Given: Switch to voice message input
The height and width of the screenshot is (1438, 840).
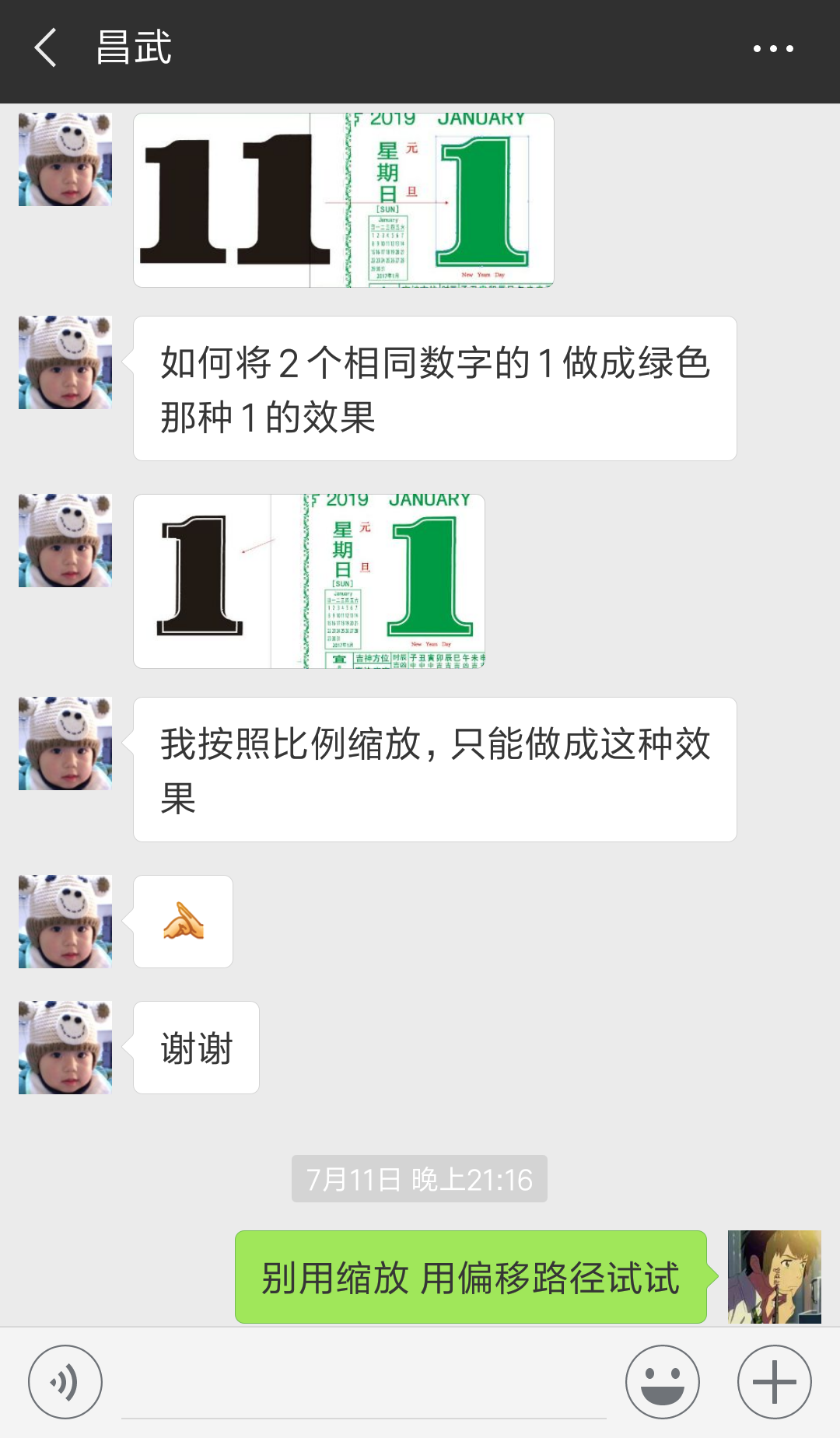Looking at the screenshot, I should [x=65, y=1382].
